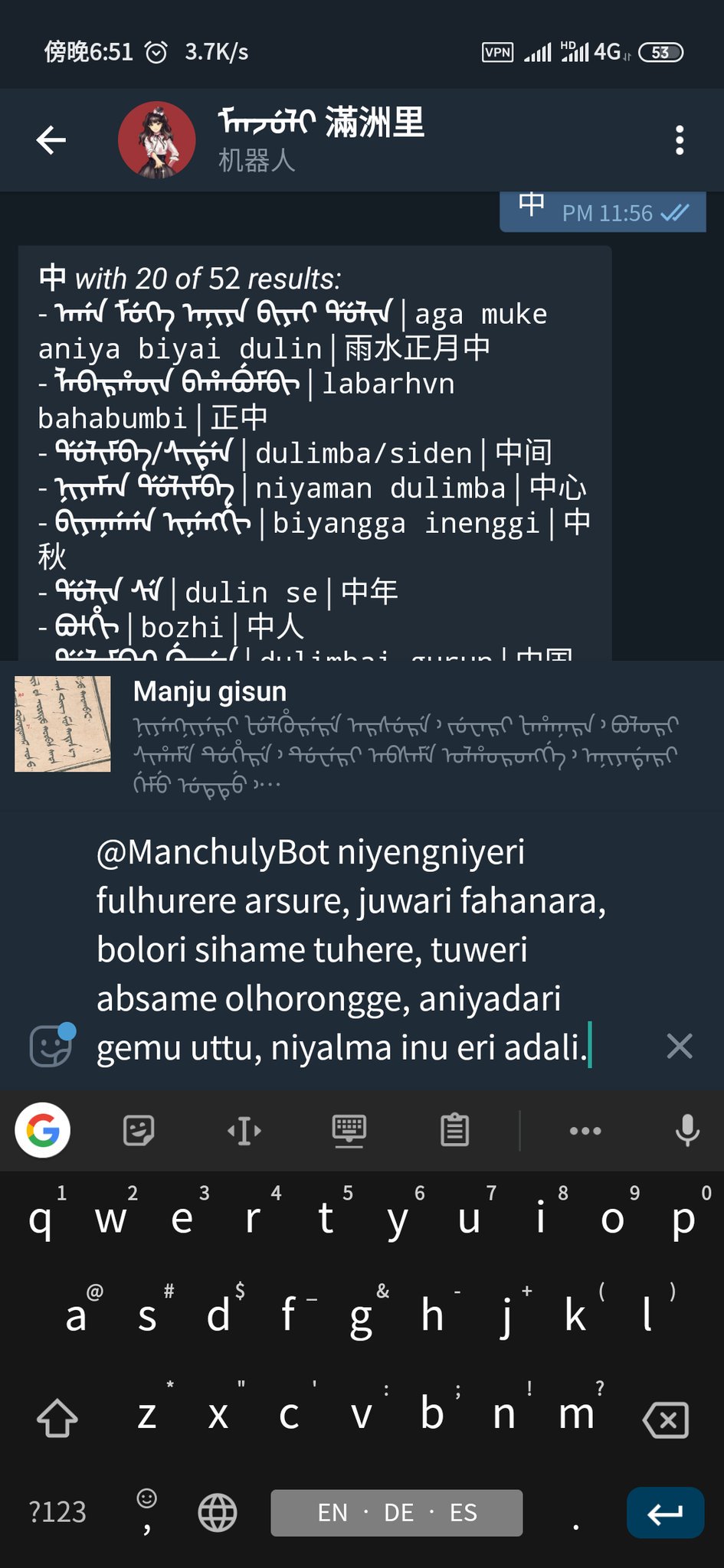This screenshot has width=724, height=1568.
Task: Show more keyboard toolbar options
Action: point(585,1131)
